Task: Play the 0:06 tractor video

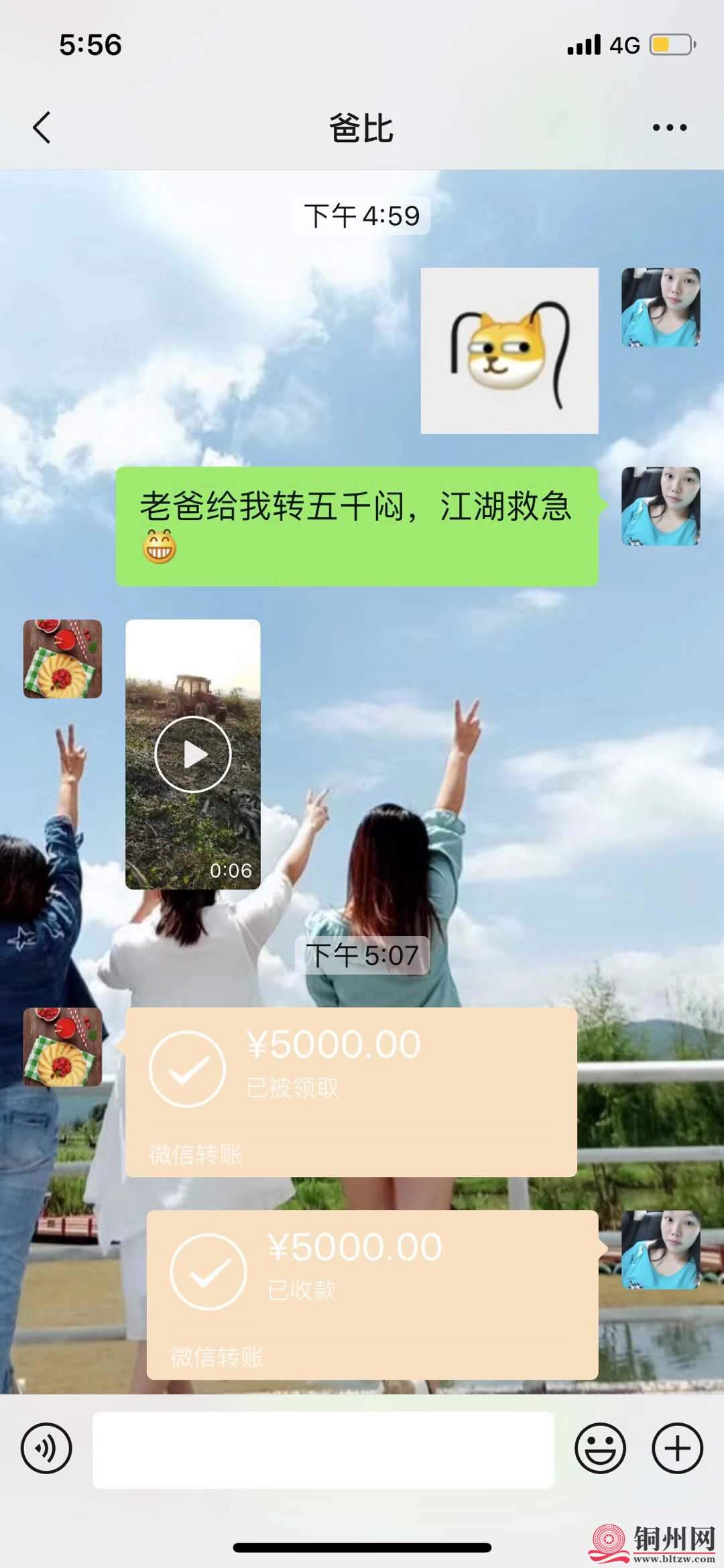Action: click(193, 754)
